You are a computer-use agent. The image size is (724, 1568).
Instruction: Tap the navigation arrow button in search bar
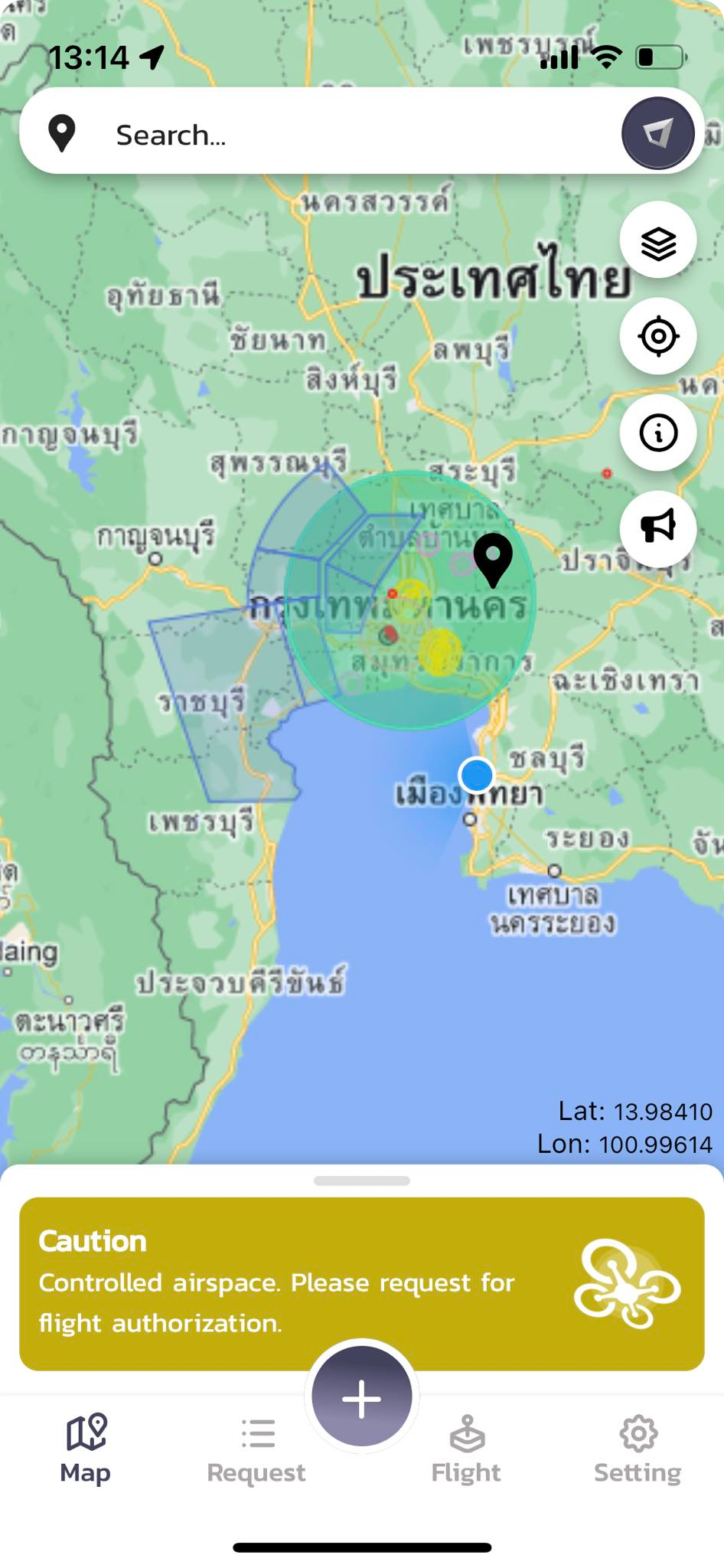point(657,133)
